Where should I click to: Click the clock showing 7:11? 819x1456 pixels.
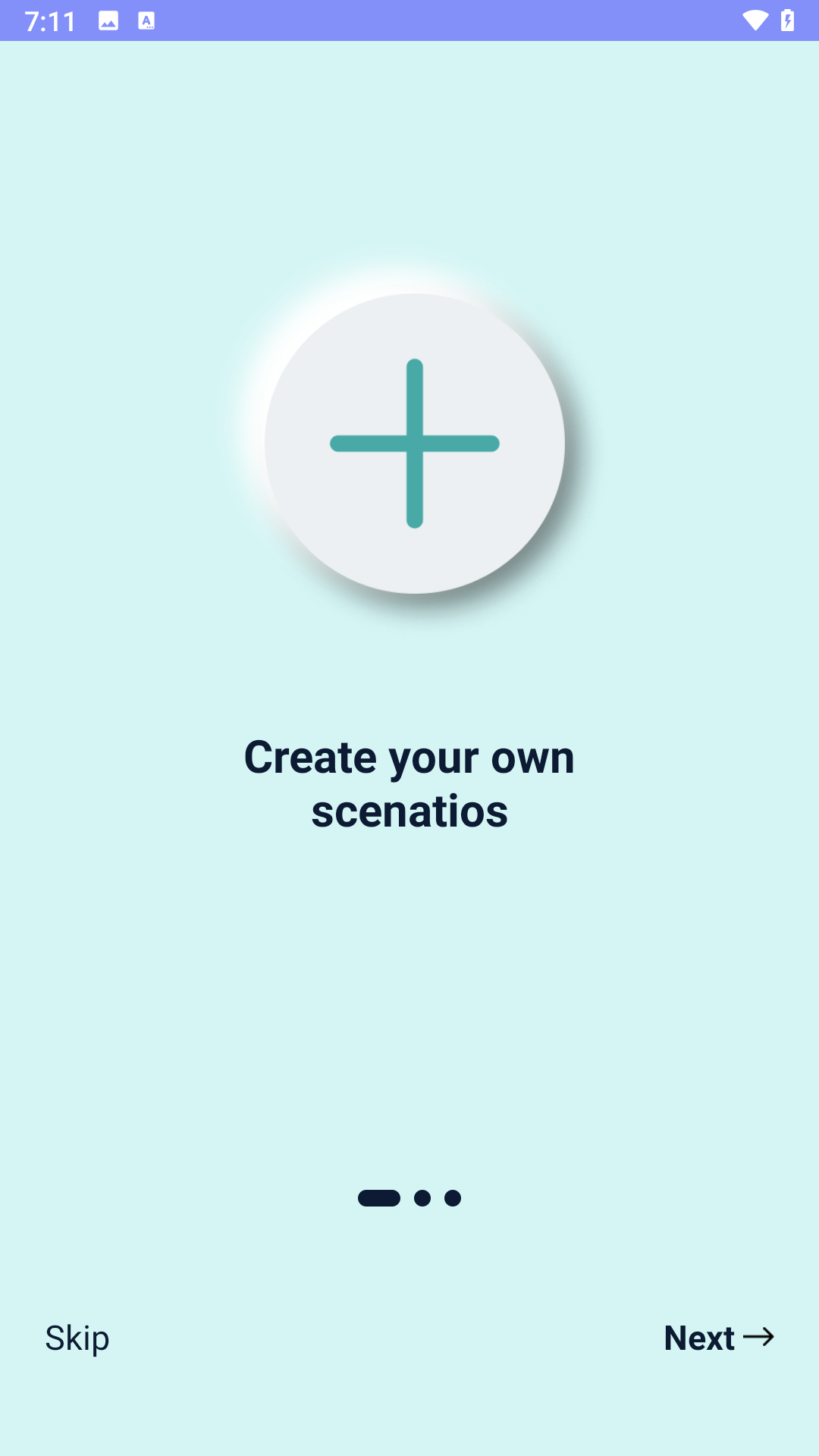click(51, 20)
